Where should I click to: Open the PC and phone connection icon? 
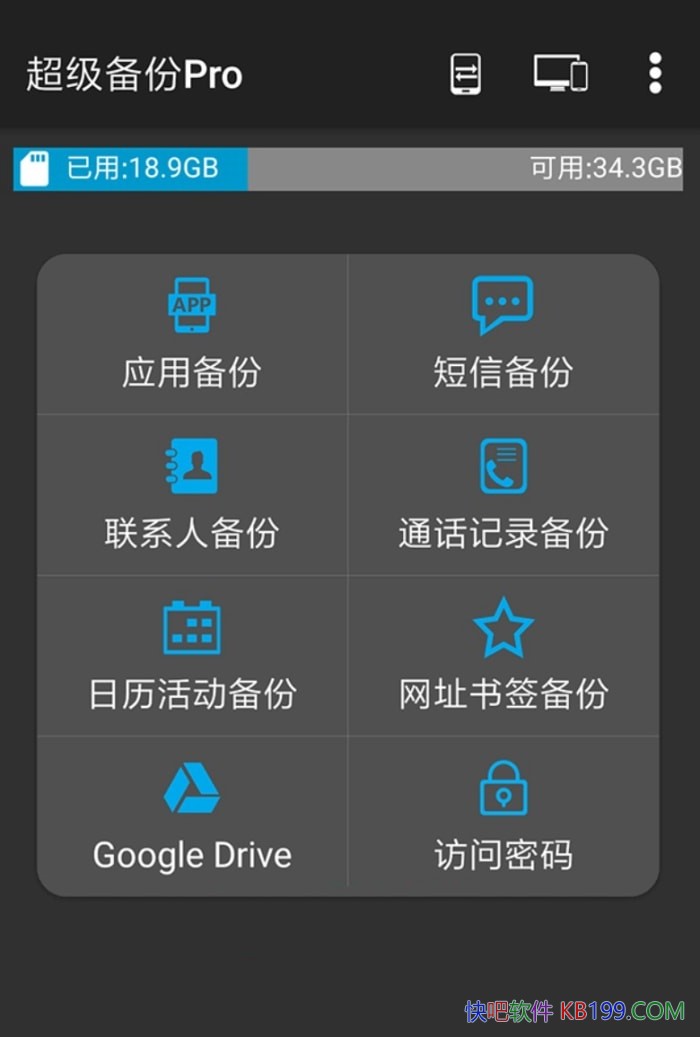[x=560, y=74]
